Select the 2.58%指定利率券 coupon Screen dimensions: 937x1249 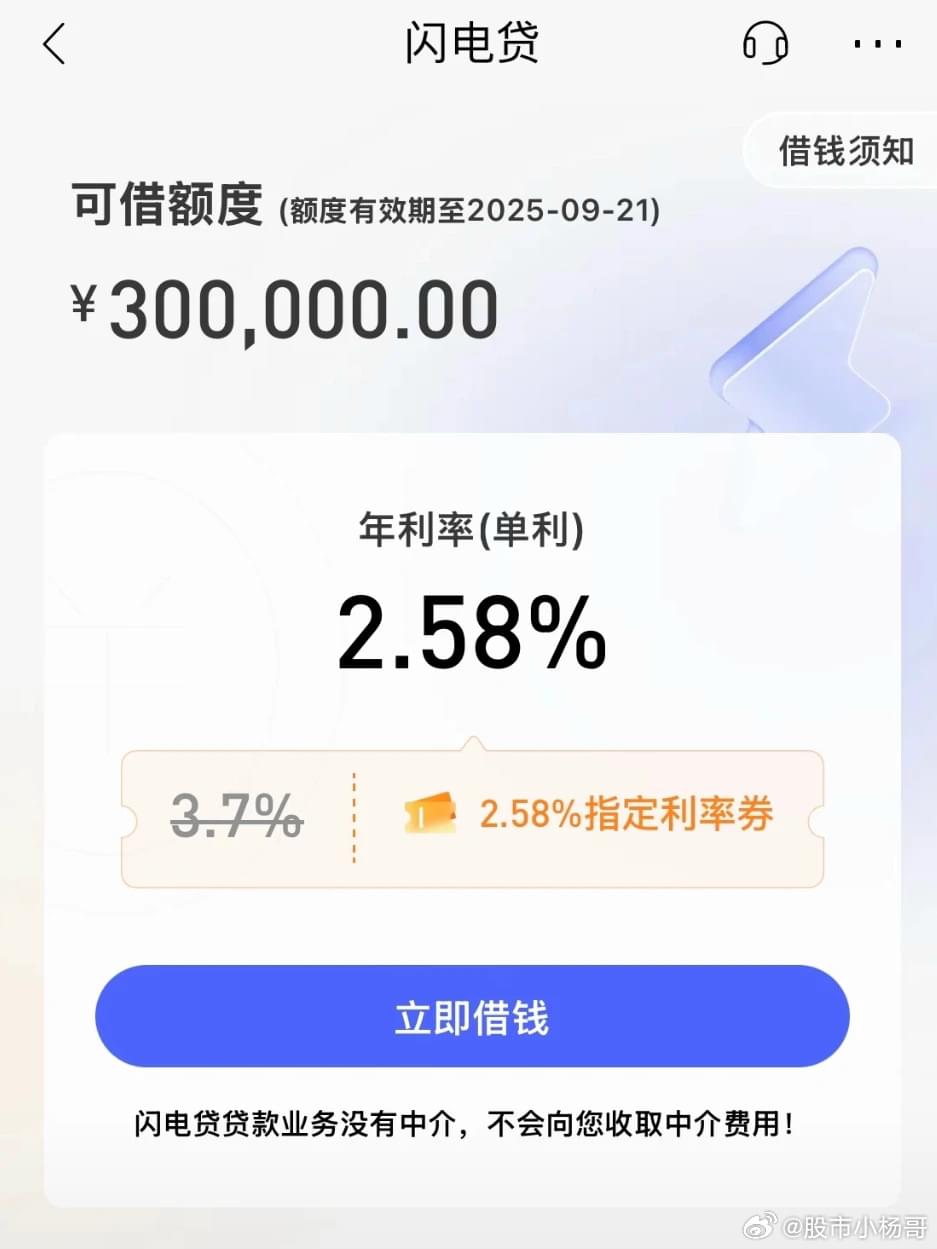(588, 816)
